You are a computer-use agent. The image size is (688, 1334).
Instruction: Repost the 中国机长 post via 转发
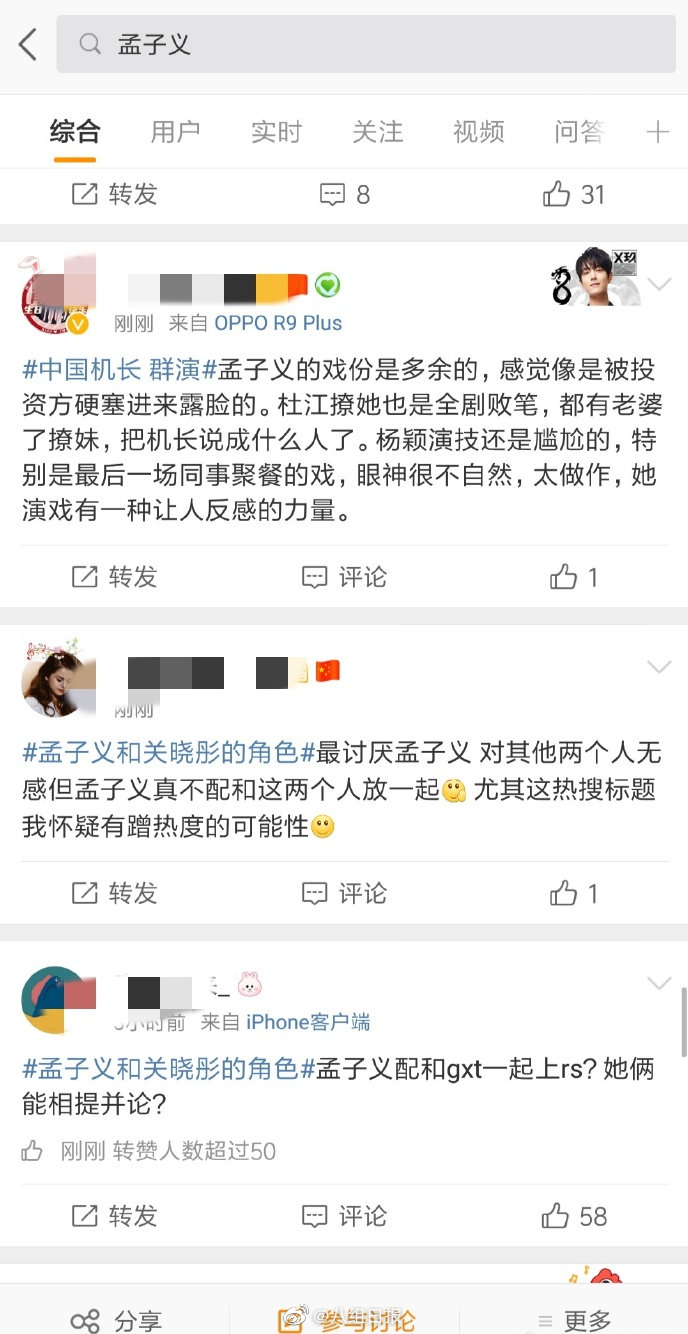[x=115, y=577]
